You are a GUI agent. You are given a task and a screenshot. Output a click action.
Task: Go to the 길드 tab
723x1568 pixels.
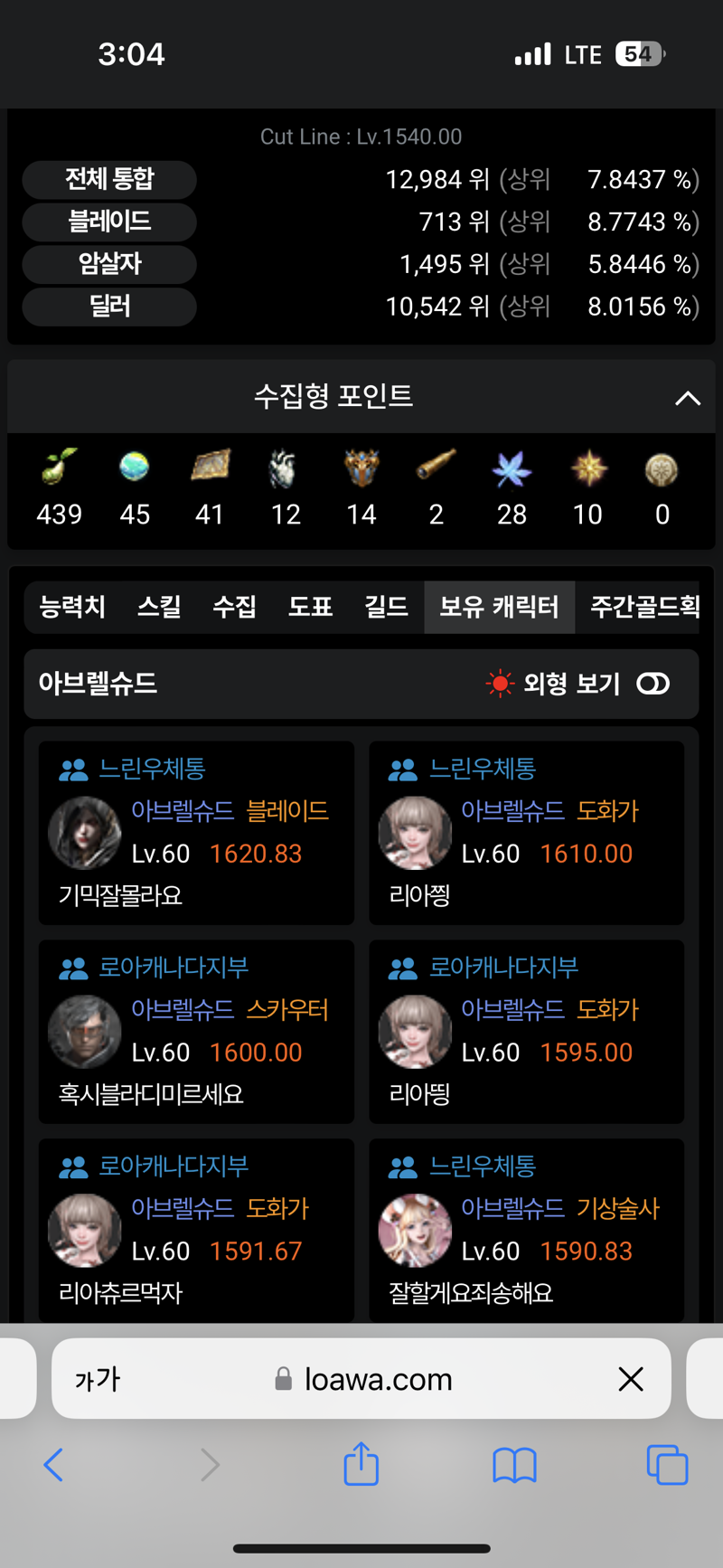(x=386, y=607)
